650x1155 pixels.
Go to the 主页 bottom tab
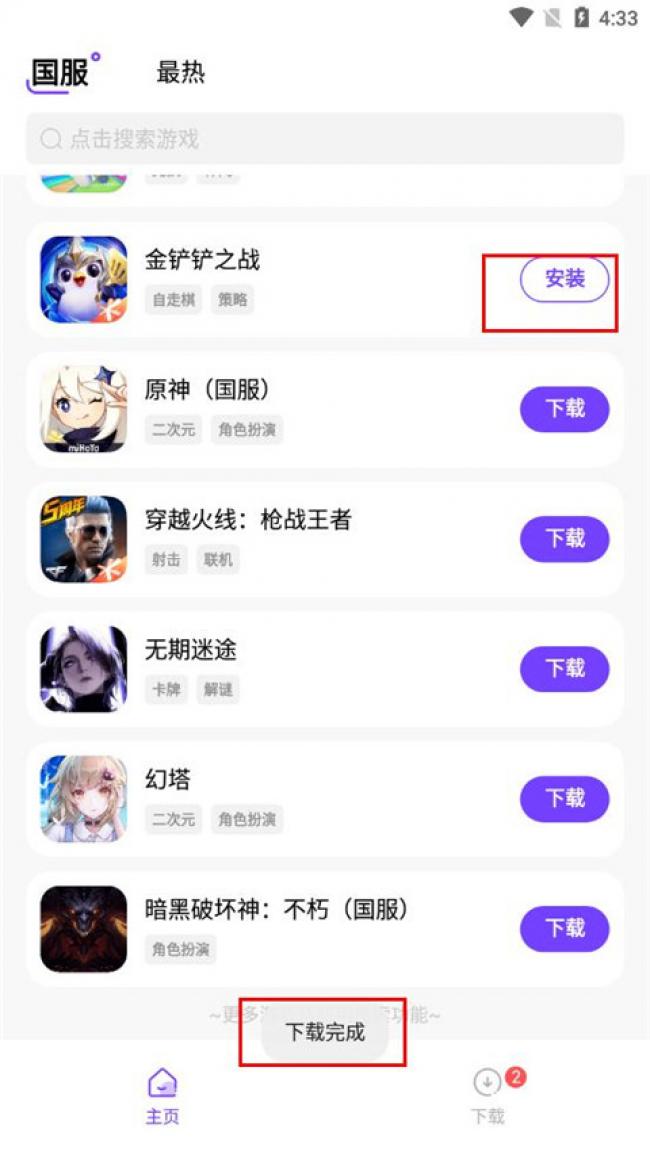click(x=162, y=1096)
